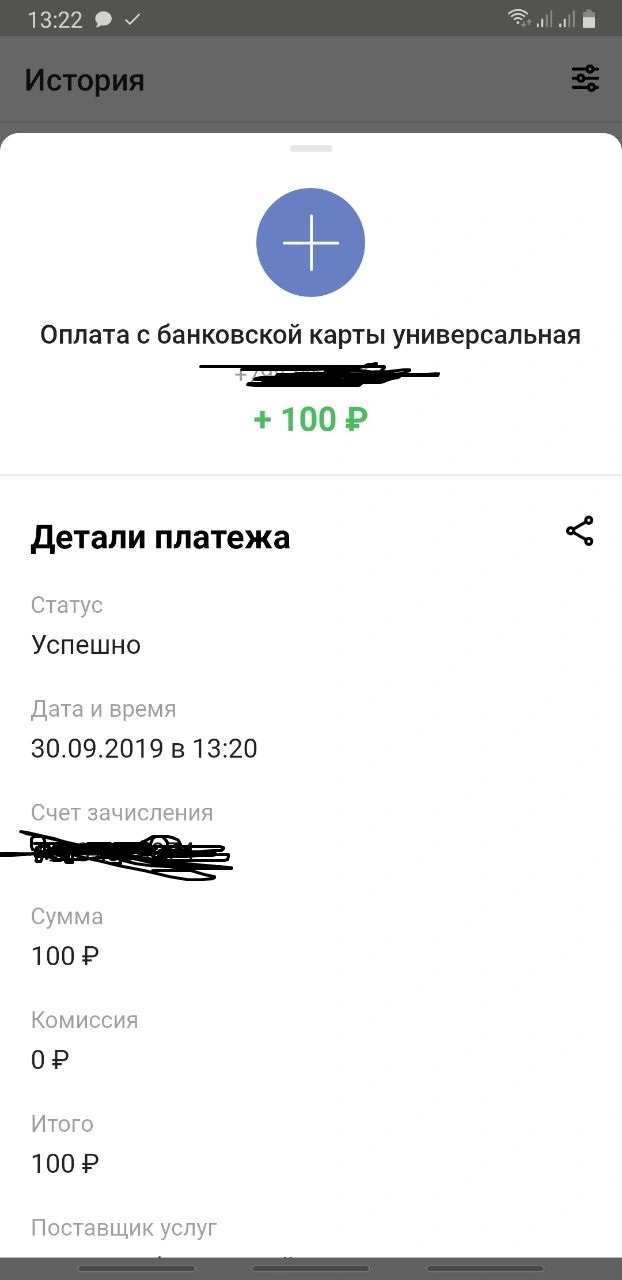The width and height of the screenshot is (622, 1280).
Task: Open the history filter settings
Action: tap(585, 79)
